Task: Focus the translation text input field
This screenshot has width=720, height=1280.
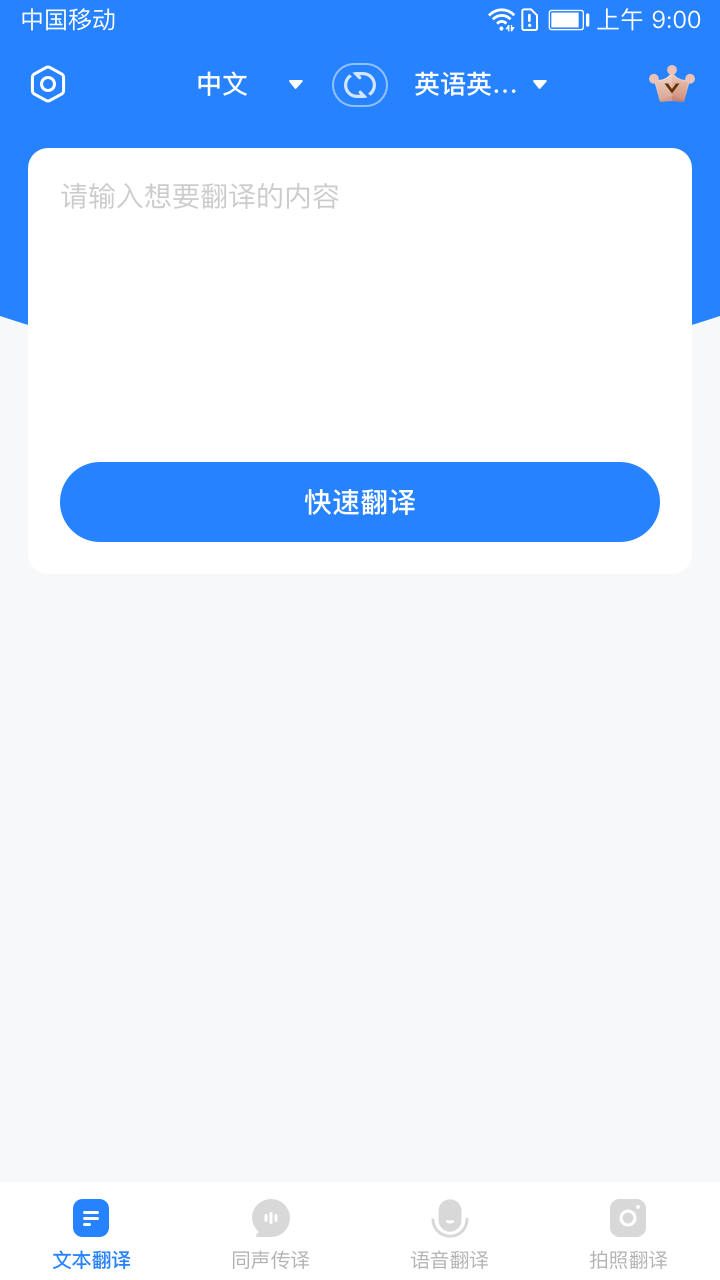Action: pyautogui.click(x=360, y=300)
